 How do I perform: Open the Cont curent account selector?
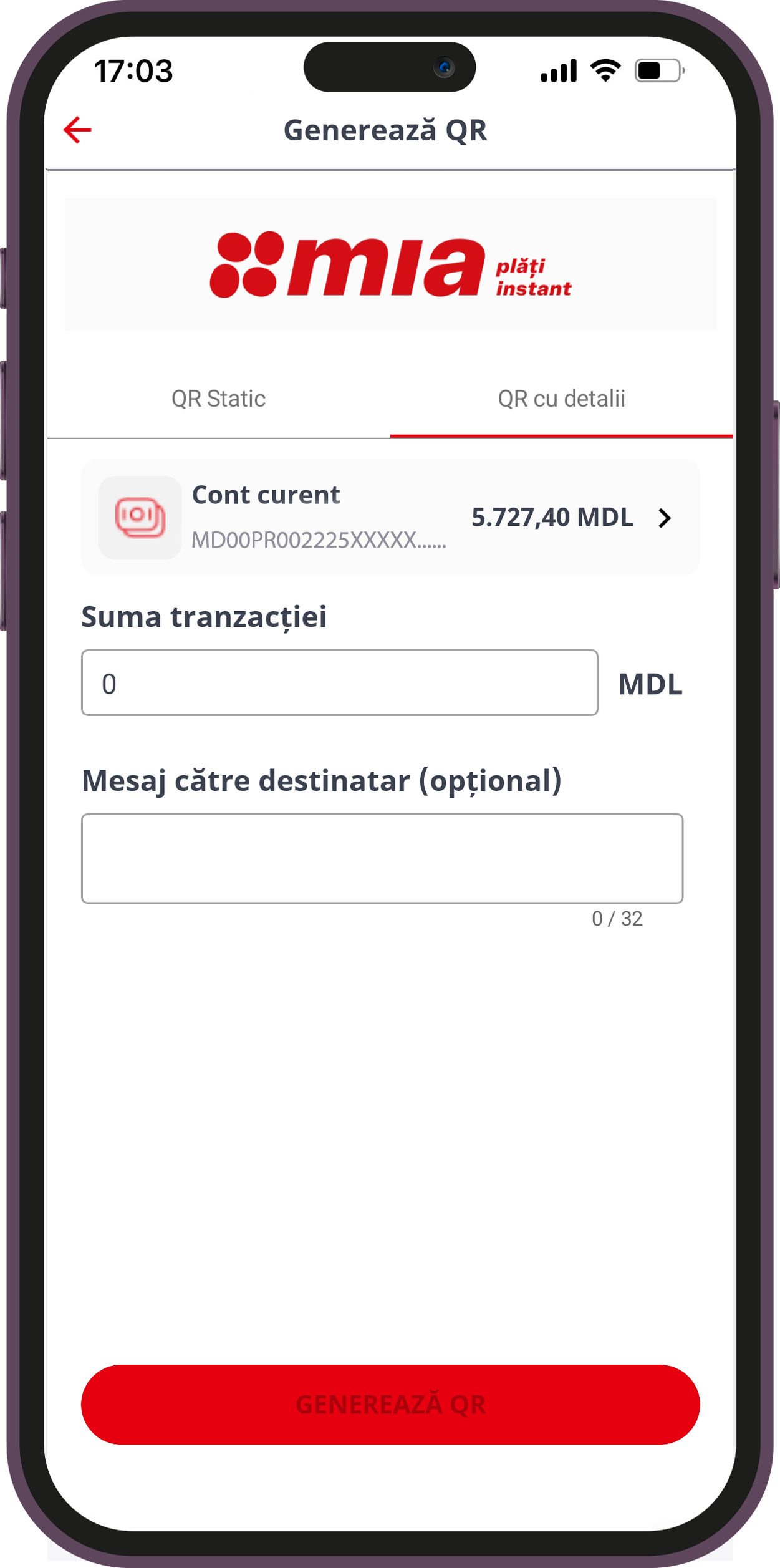pos(390,517)
